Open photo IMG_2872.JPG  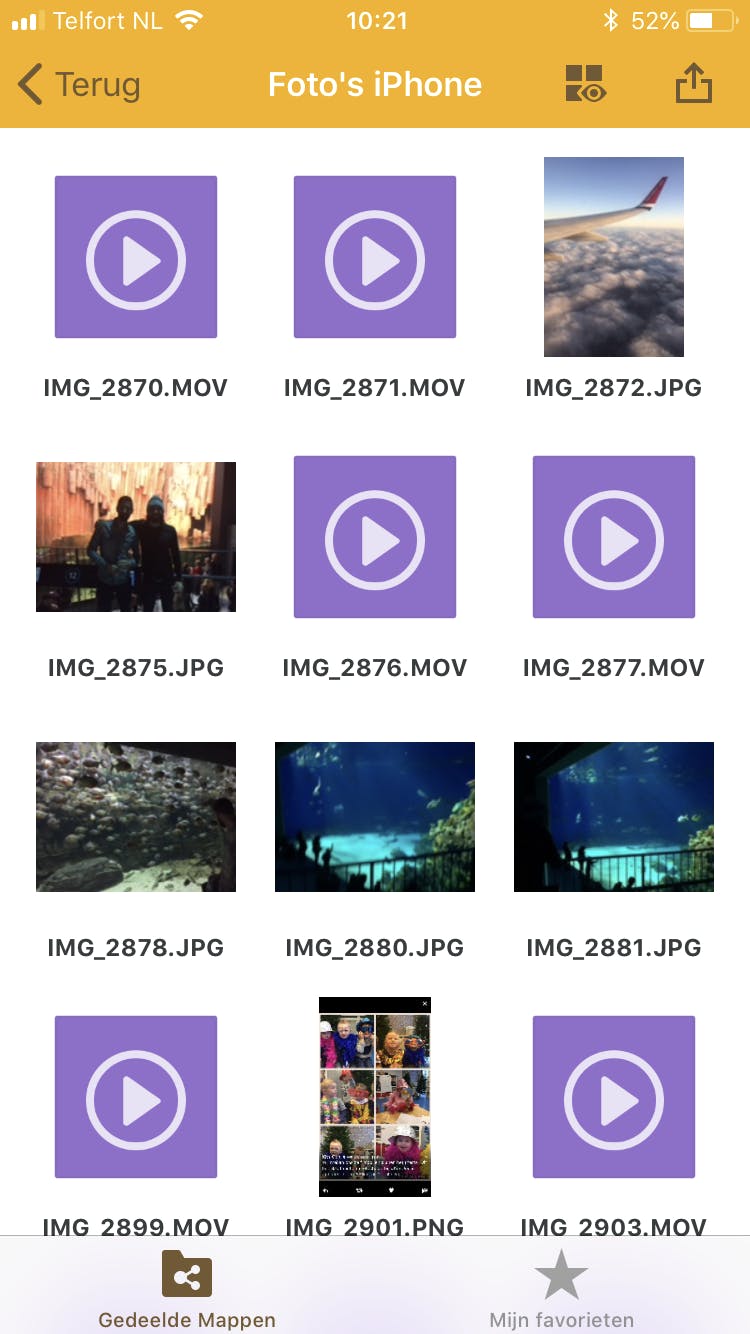(614, 257)
